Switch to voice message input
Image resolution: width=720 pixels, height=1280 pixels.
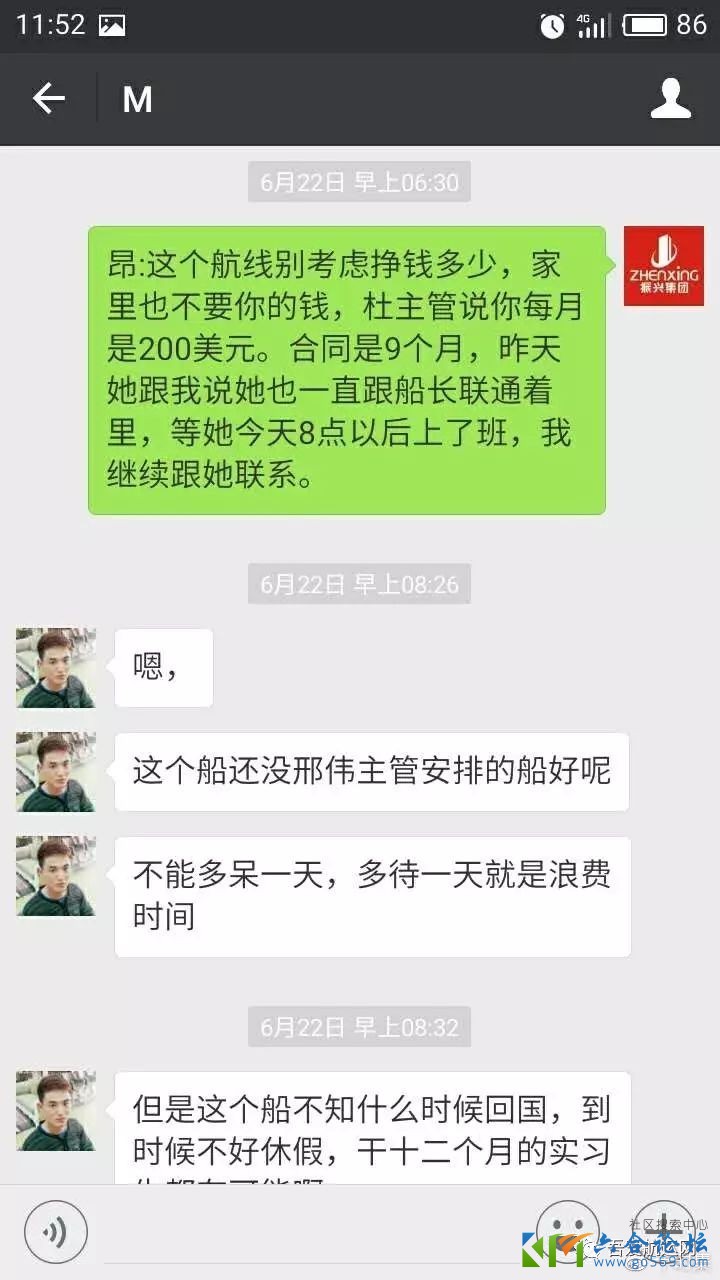[56, 1231]
